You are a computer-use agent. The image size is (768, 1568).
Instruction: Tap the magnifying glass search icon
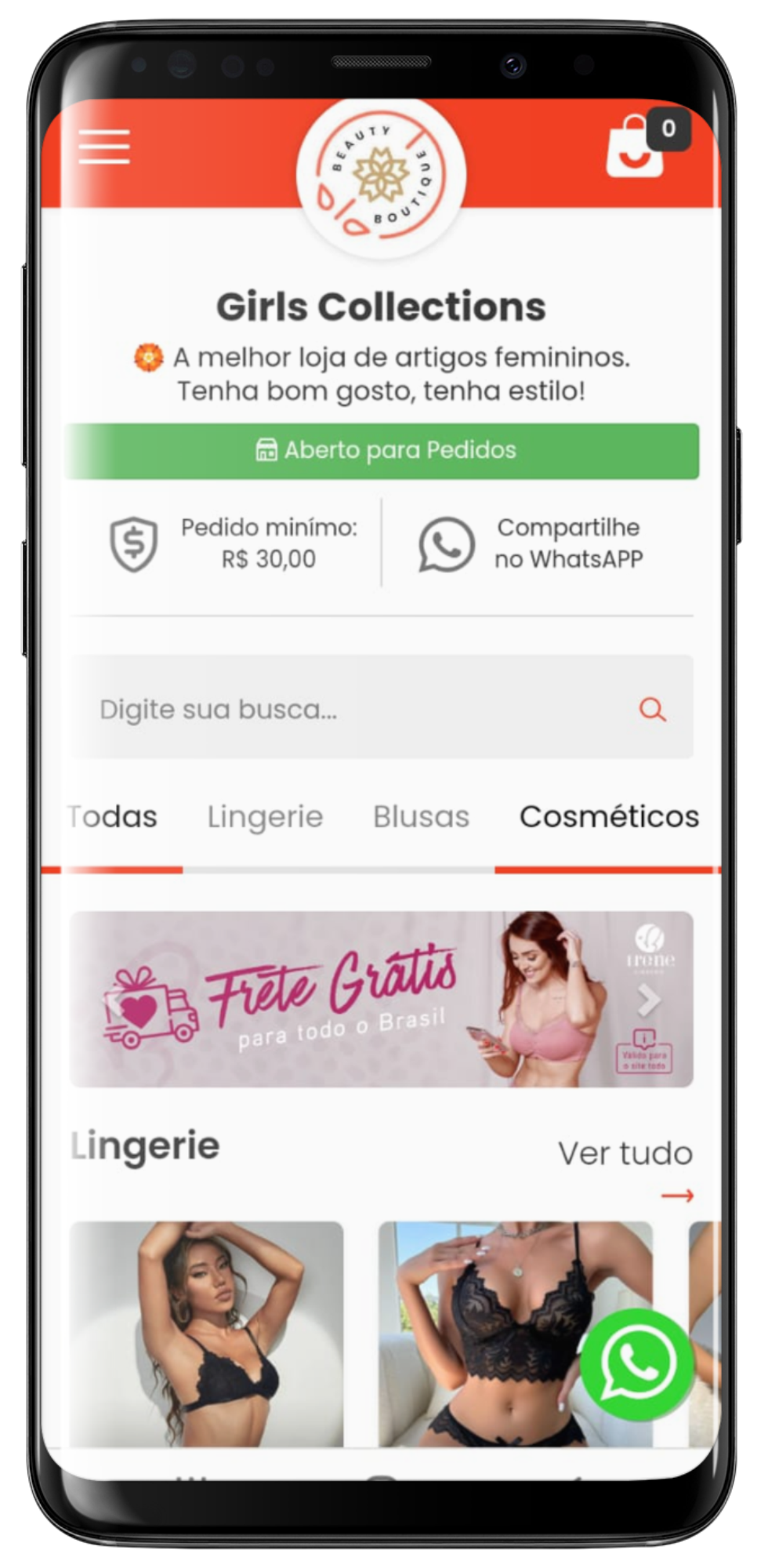pyautogui.click(x=652, y=710)
